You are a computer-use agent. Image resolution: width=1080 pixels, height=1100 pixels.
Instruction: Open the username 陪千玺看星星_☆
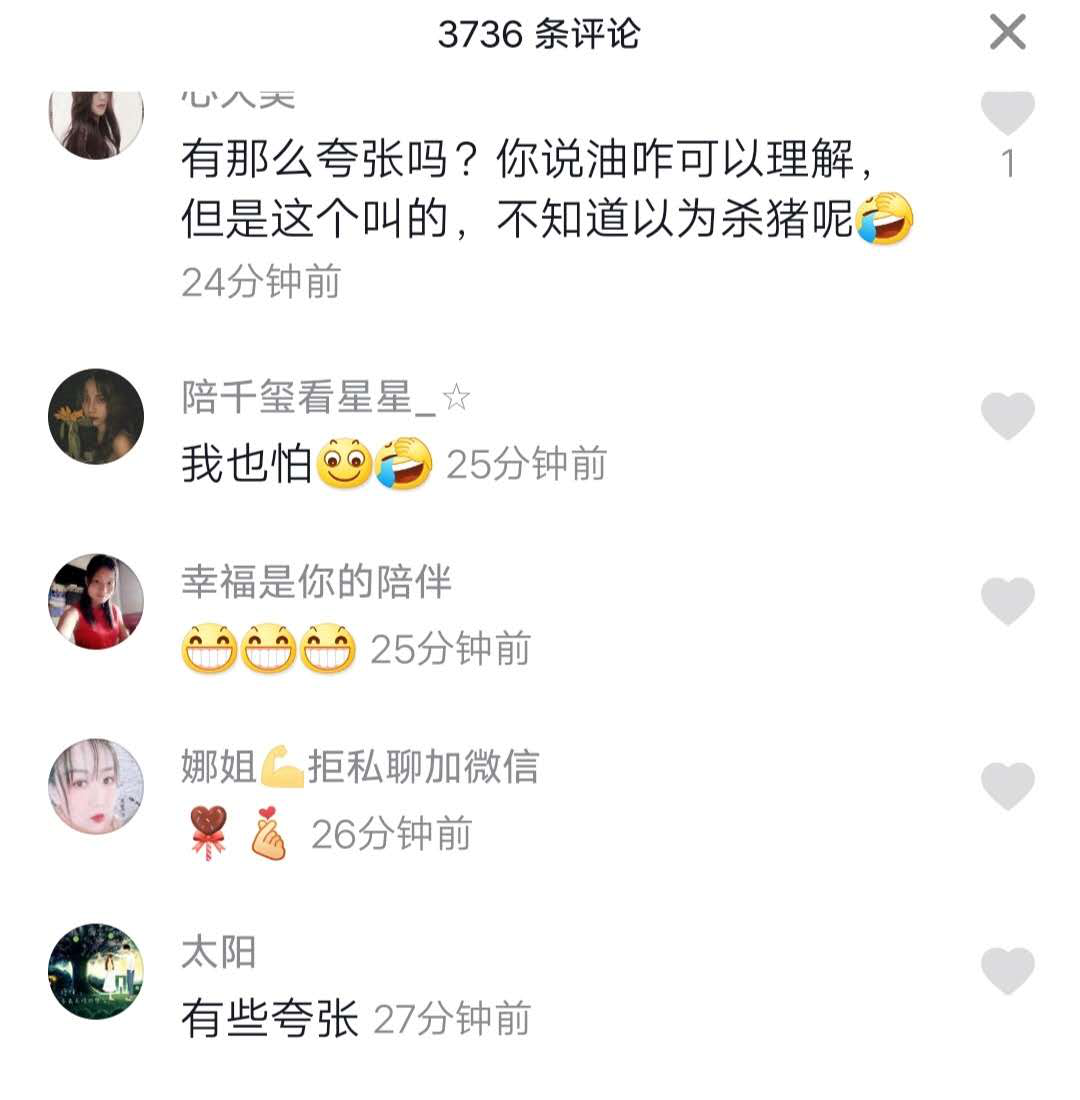(326, 398)
